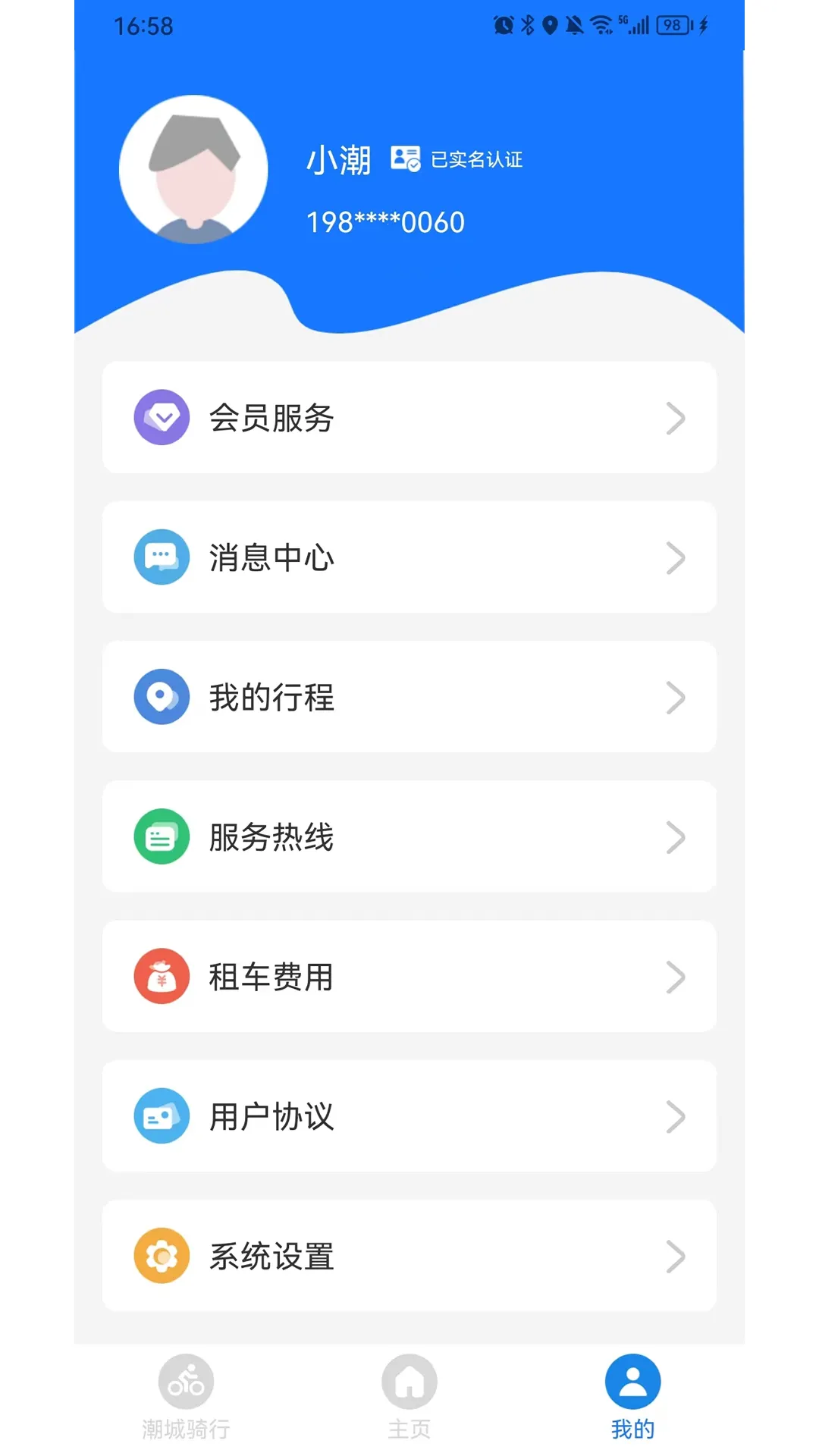
Task: View 我的行程 trip history
Action: tap(409, 697)
